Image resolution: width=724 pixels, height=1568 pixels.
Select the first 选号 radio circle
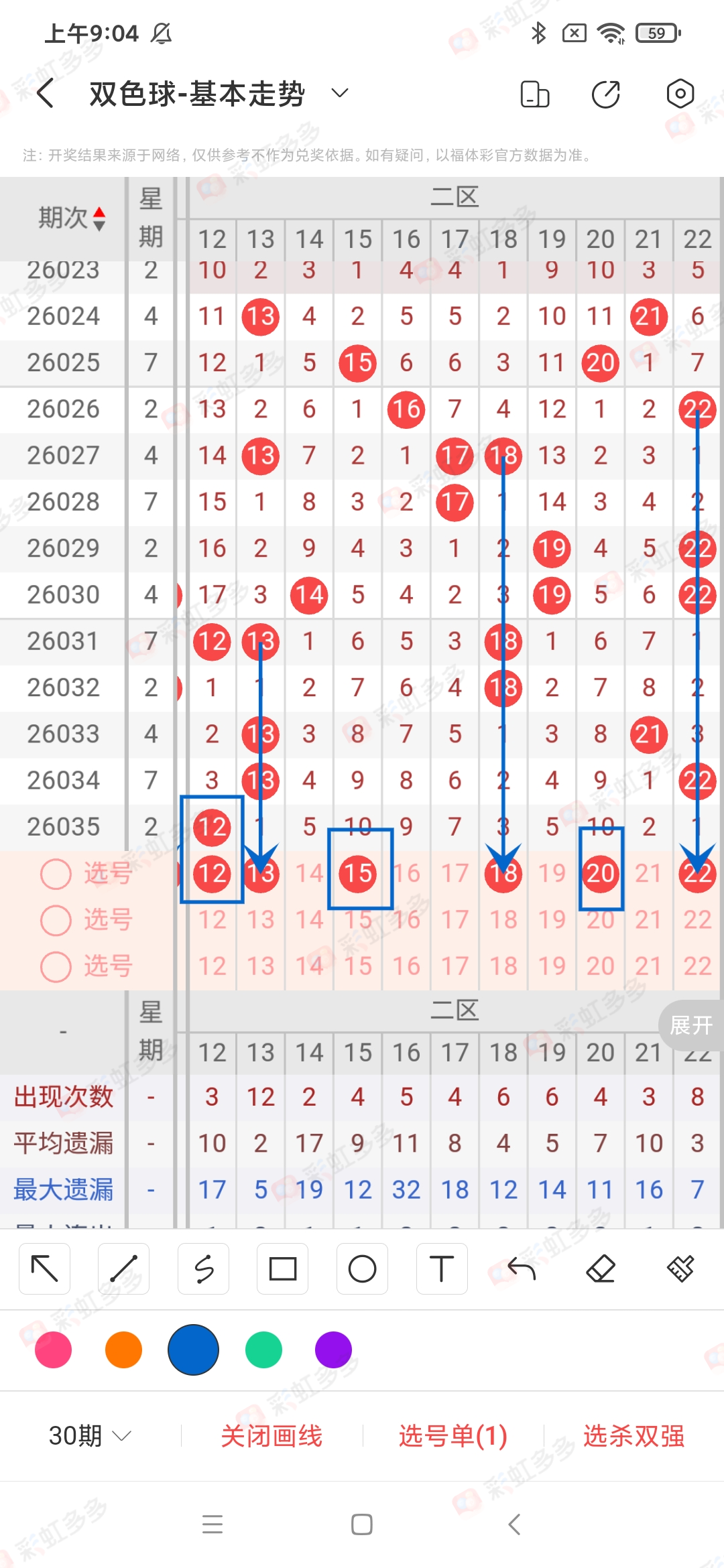click(56, 874)
